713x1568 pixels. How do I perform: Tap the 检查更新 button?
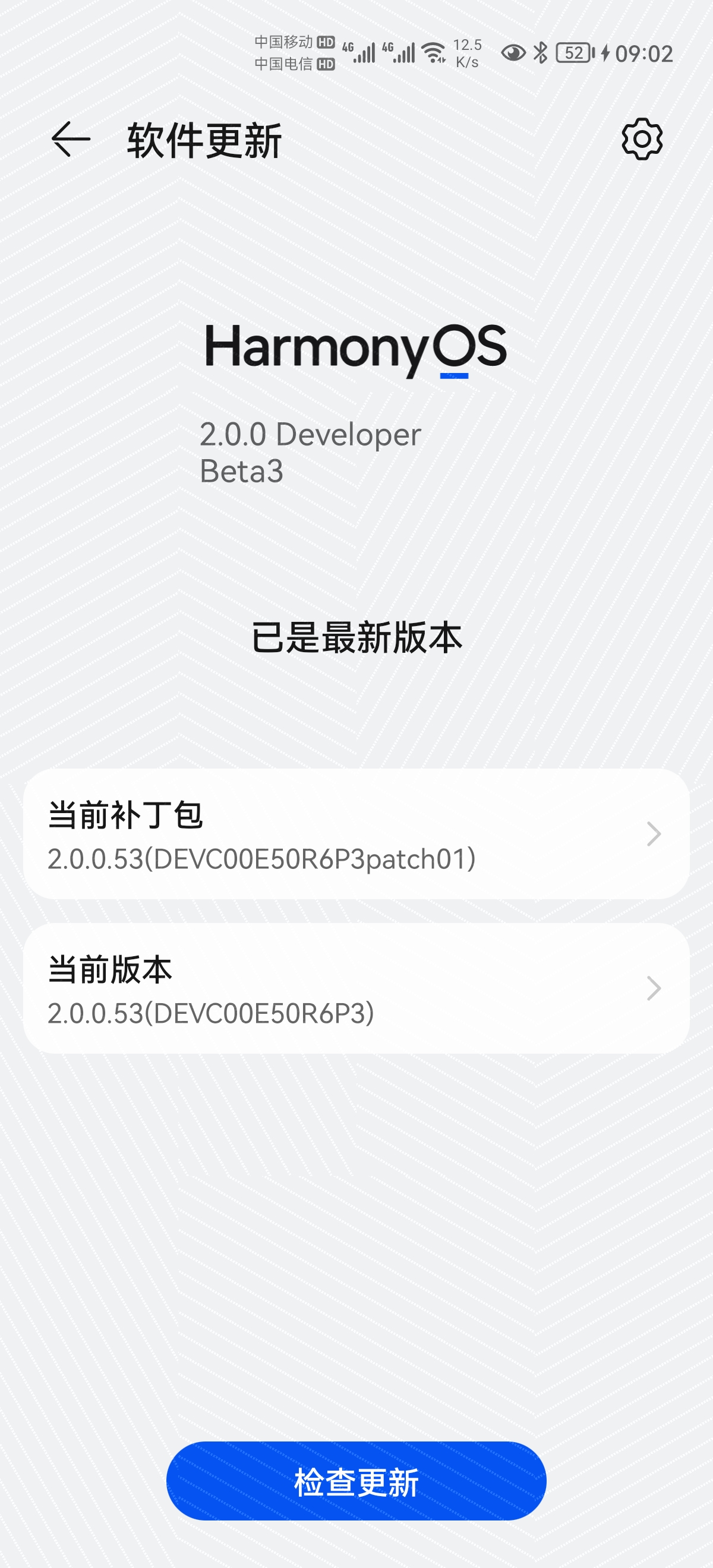(356, 1481)
